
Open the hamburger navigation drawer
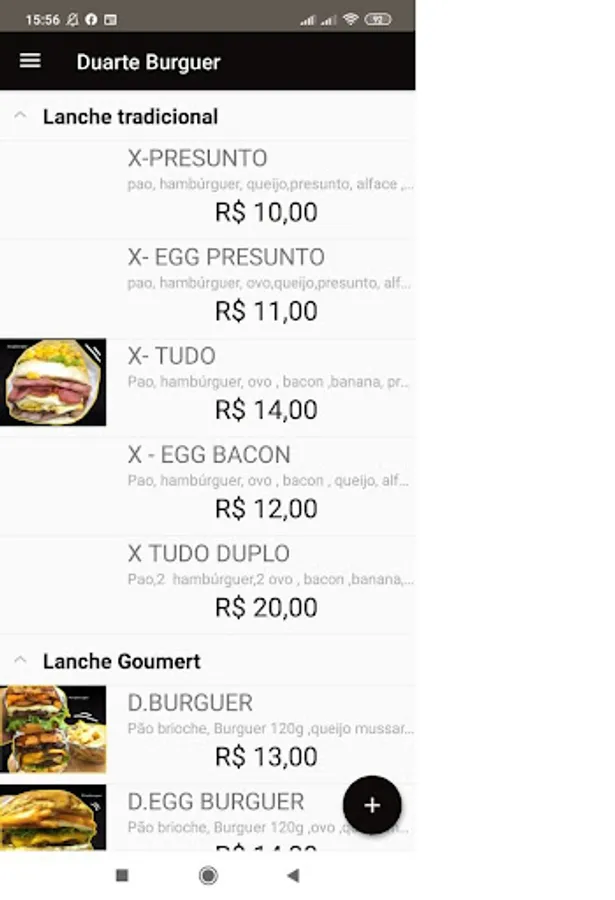tap(30, 61)
